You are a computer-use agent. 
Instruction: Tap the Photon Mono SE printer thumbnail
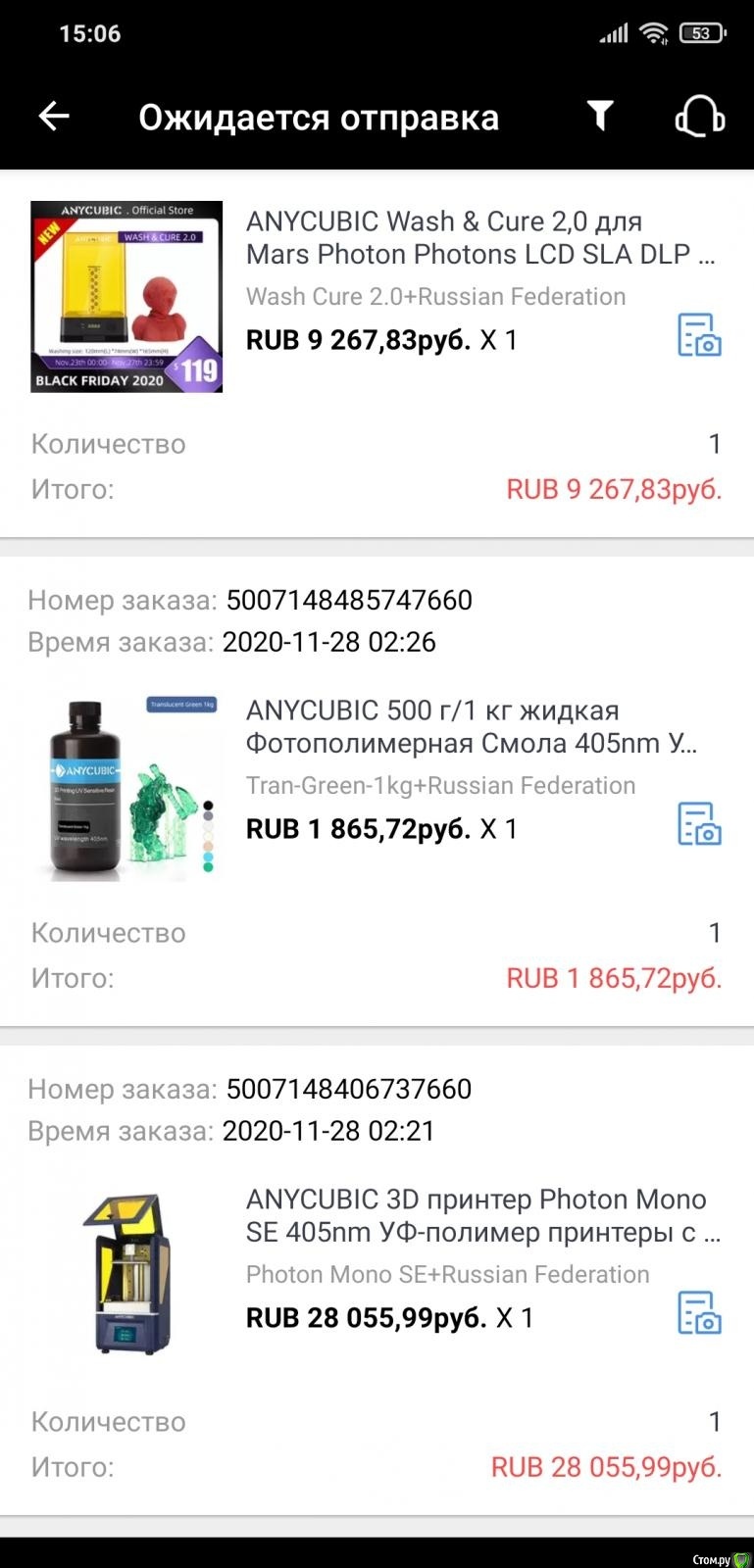(126, 1272)
